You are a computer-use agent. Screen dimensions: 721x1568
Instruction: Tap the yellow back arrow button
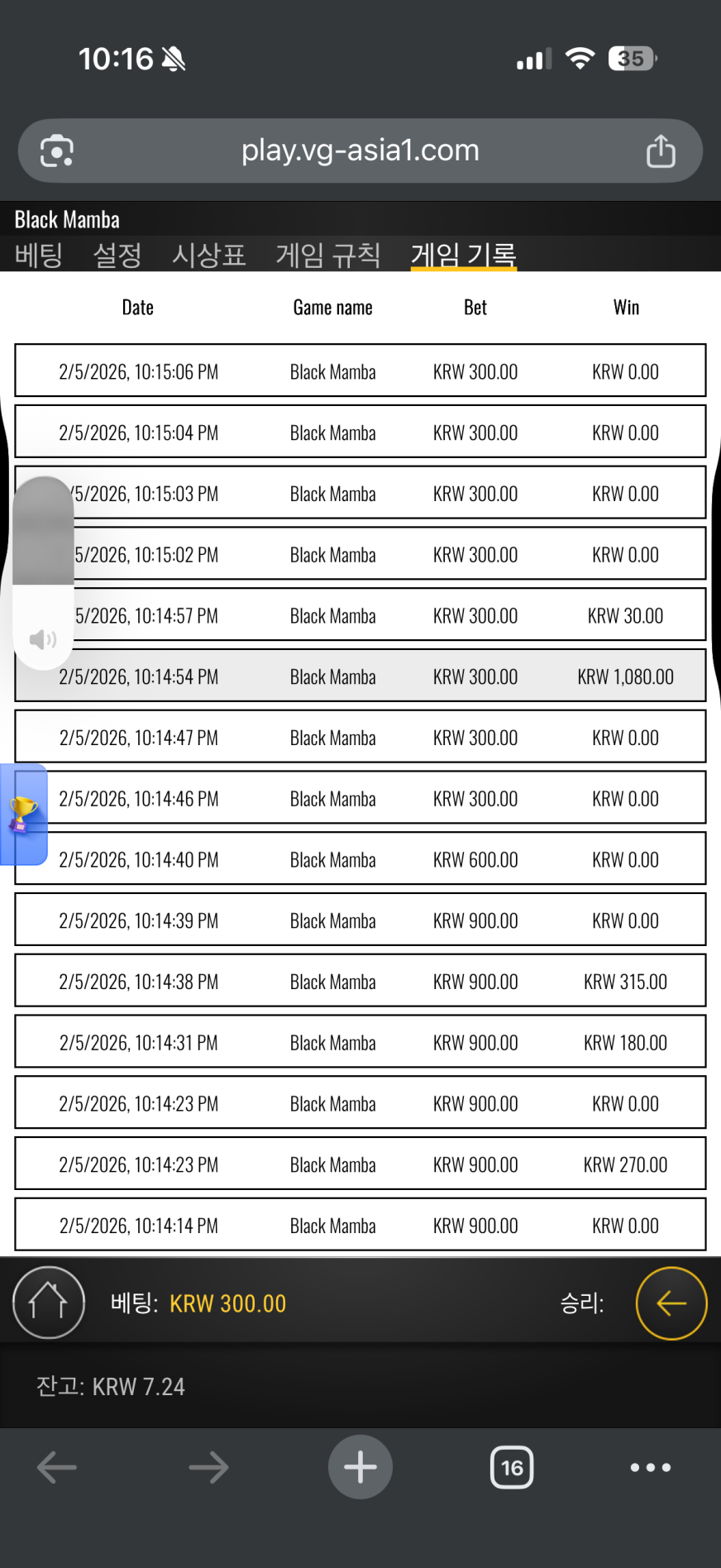tap(671, 1303)
